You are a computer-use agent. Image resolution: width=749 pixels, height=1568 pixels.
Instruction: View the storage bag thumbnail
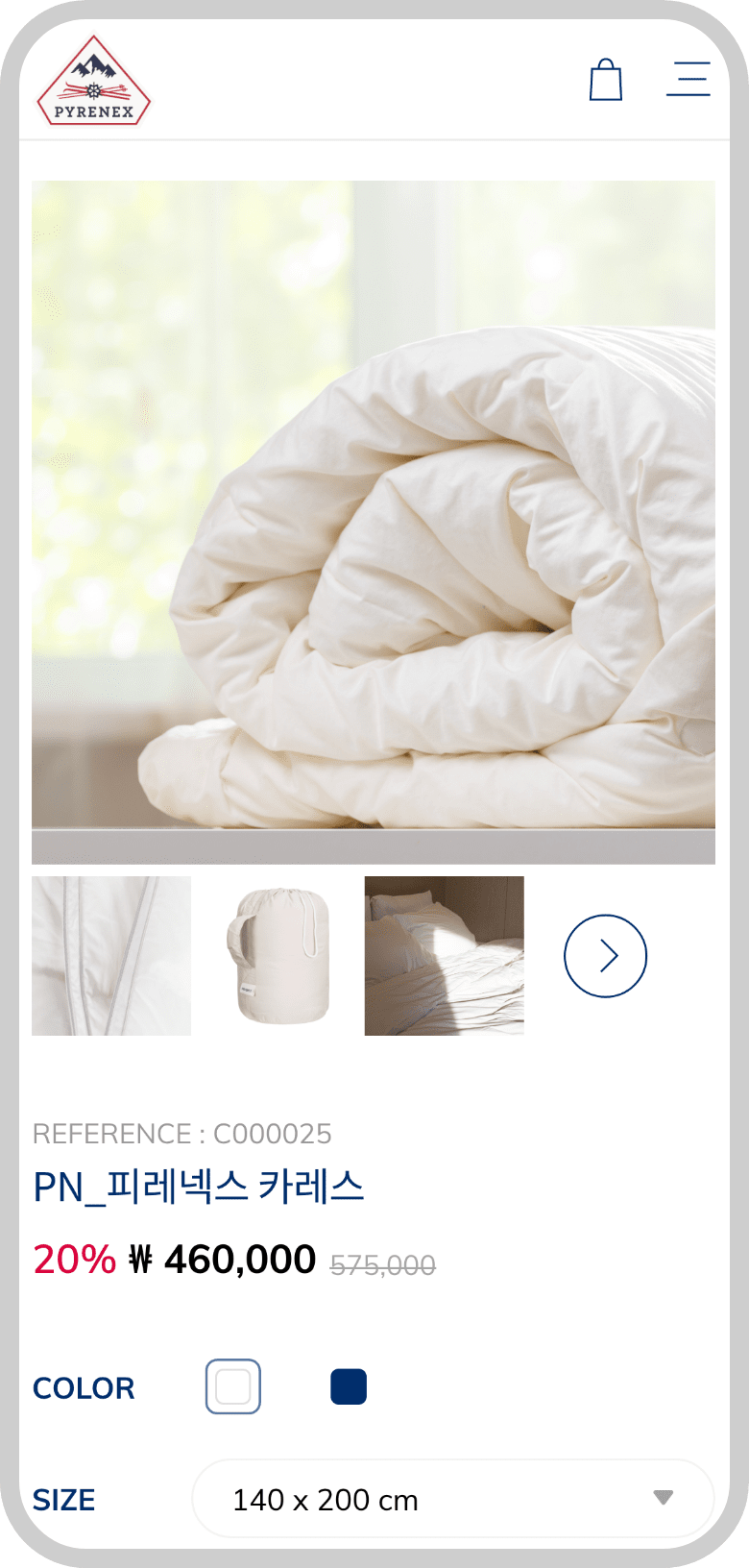(x=278, y=956)
